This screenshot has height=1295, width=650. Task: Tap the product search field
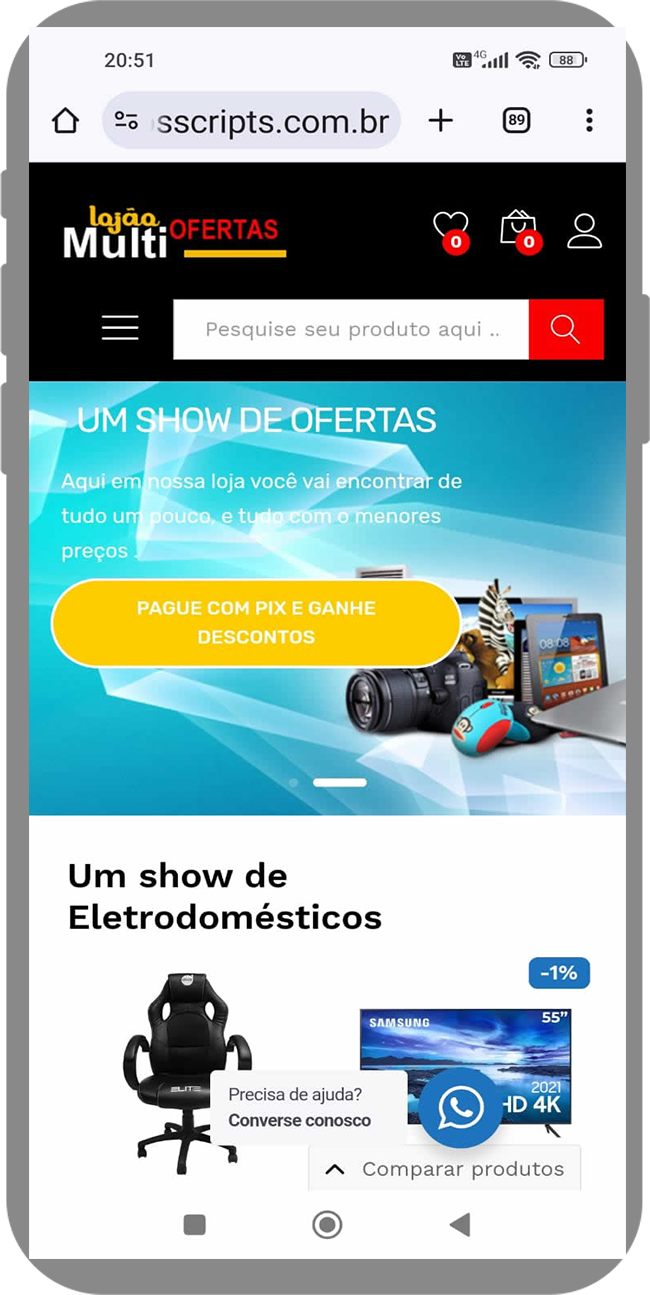click(350, 329)
